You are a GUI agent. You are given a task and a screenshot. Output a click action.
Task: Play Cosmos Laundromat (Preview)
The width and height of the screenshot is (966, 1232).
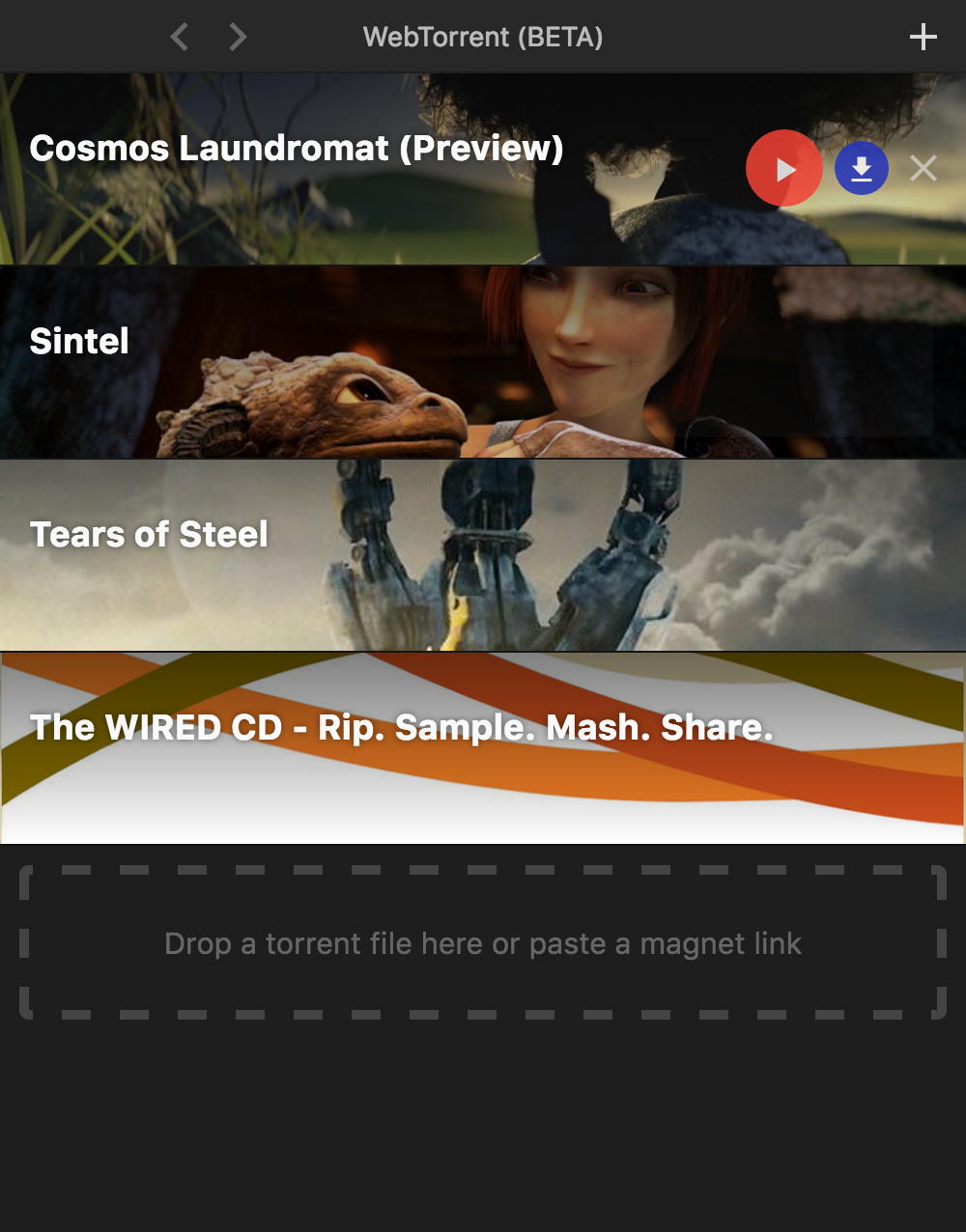point(783,169)
